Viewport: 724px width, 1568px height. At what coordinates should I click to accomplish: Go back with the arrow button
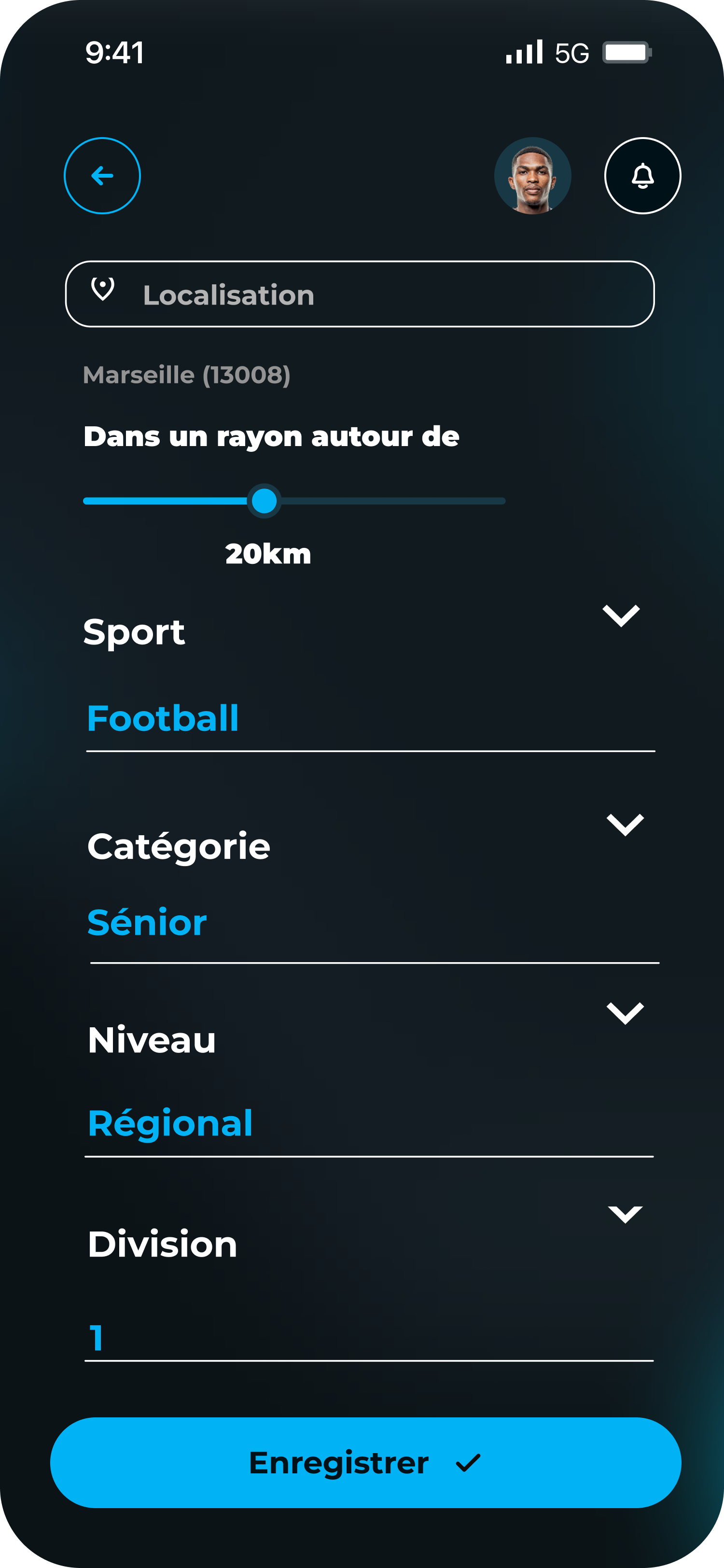pyautogui.click(x=102, y=176)
